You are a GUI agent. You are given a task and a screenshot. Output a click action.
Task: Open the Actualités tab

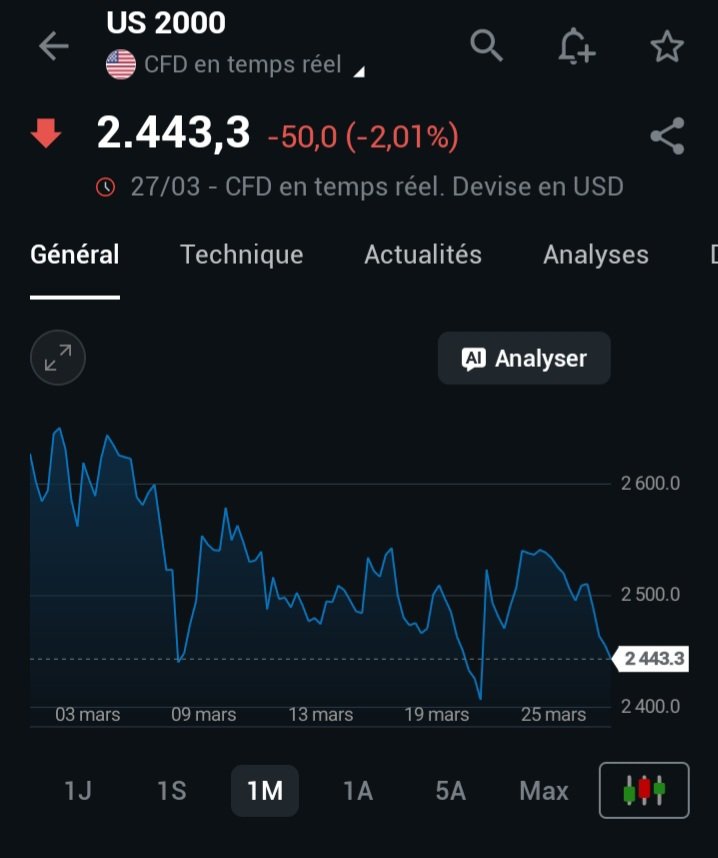423,255
